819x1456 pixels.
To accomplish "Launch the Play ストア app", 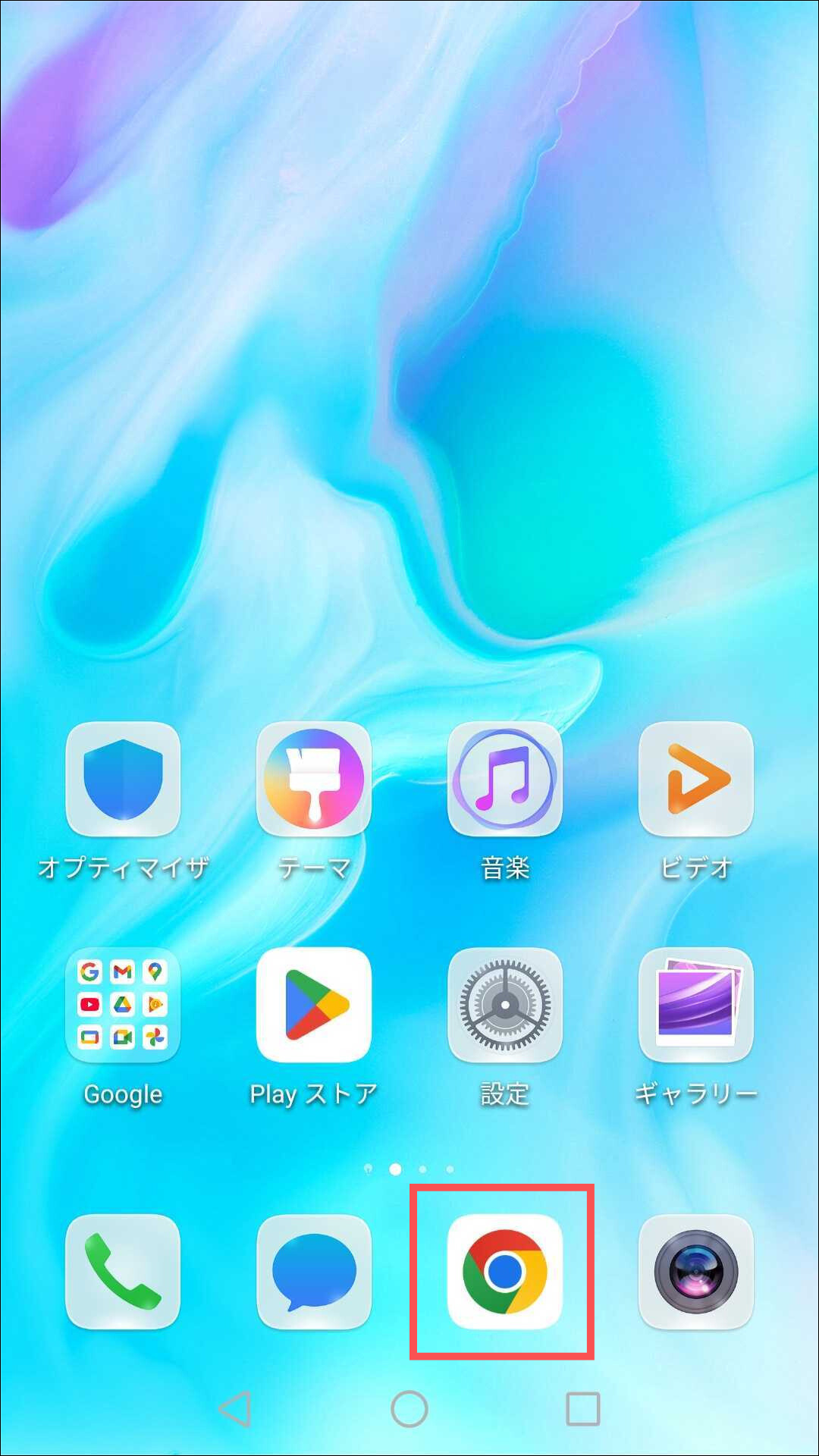I will click(x=314, y=1006).
